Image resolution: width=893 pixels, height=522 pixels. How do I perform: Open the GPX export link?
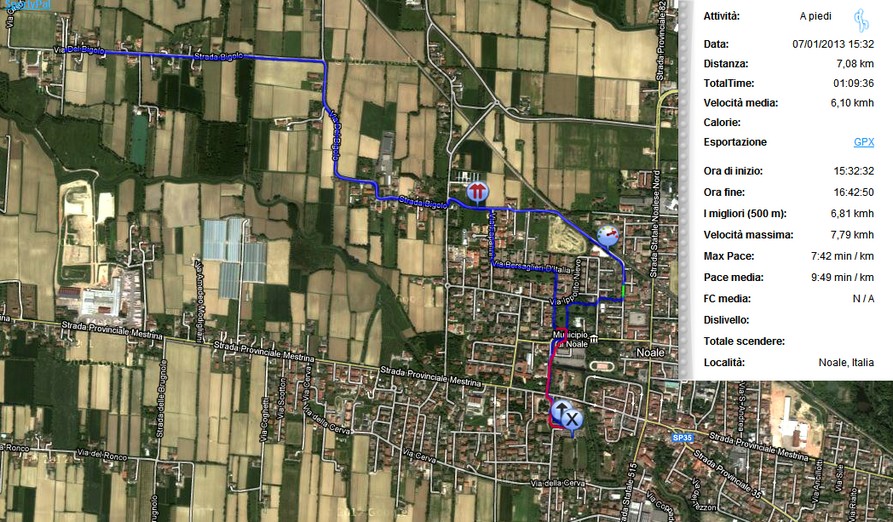[x=863, y=142]
